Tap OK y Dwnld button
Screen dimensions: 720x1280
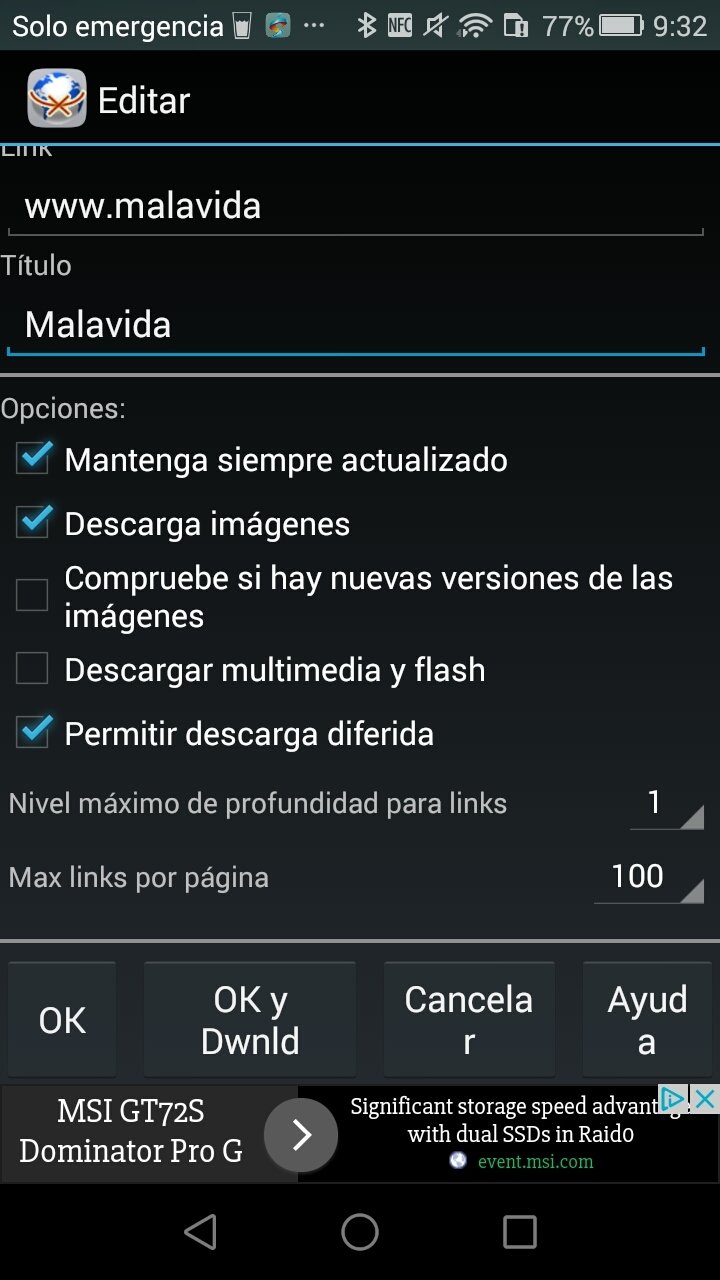250,1020
